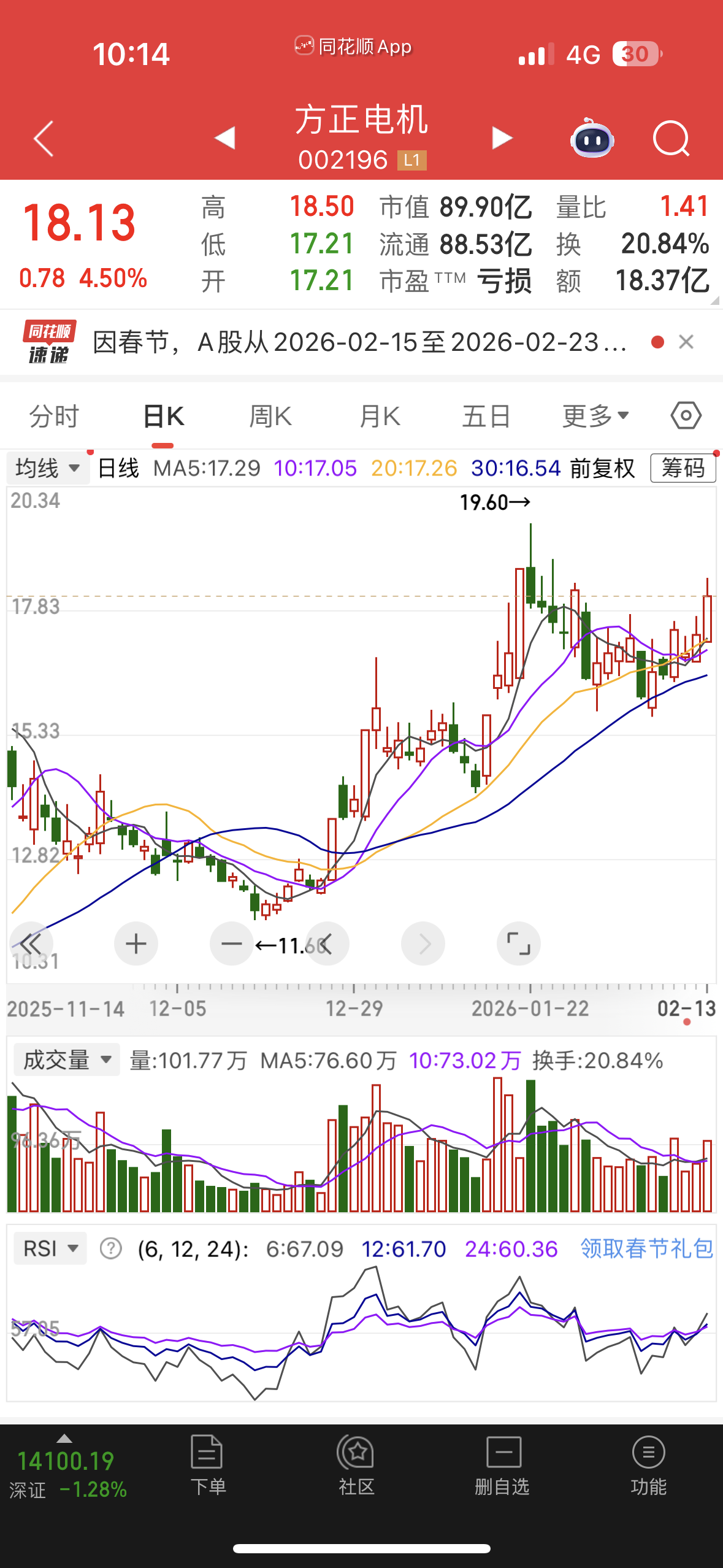Zoom in the chart with plus icon
723x1568 pixels.
[x=136, y=943]
